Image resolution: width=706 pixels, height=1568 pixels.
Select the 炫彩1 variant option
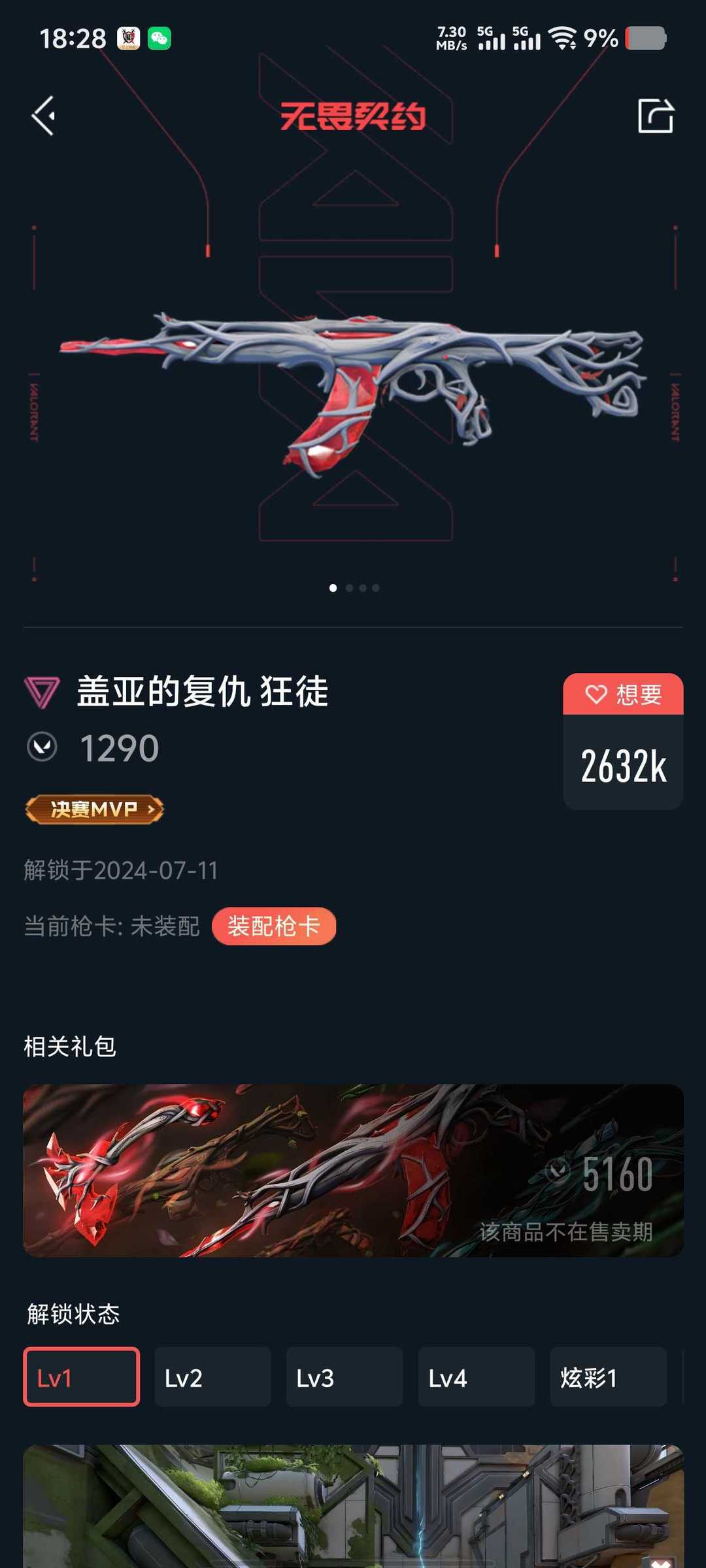click(609, 1377)
